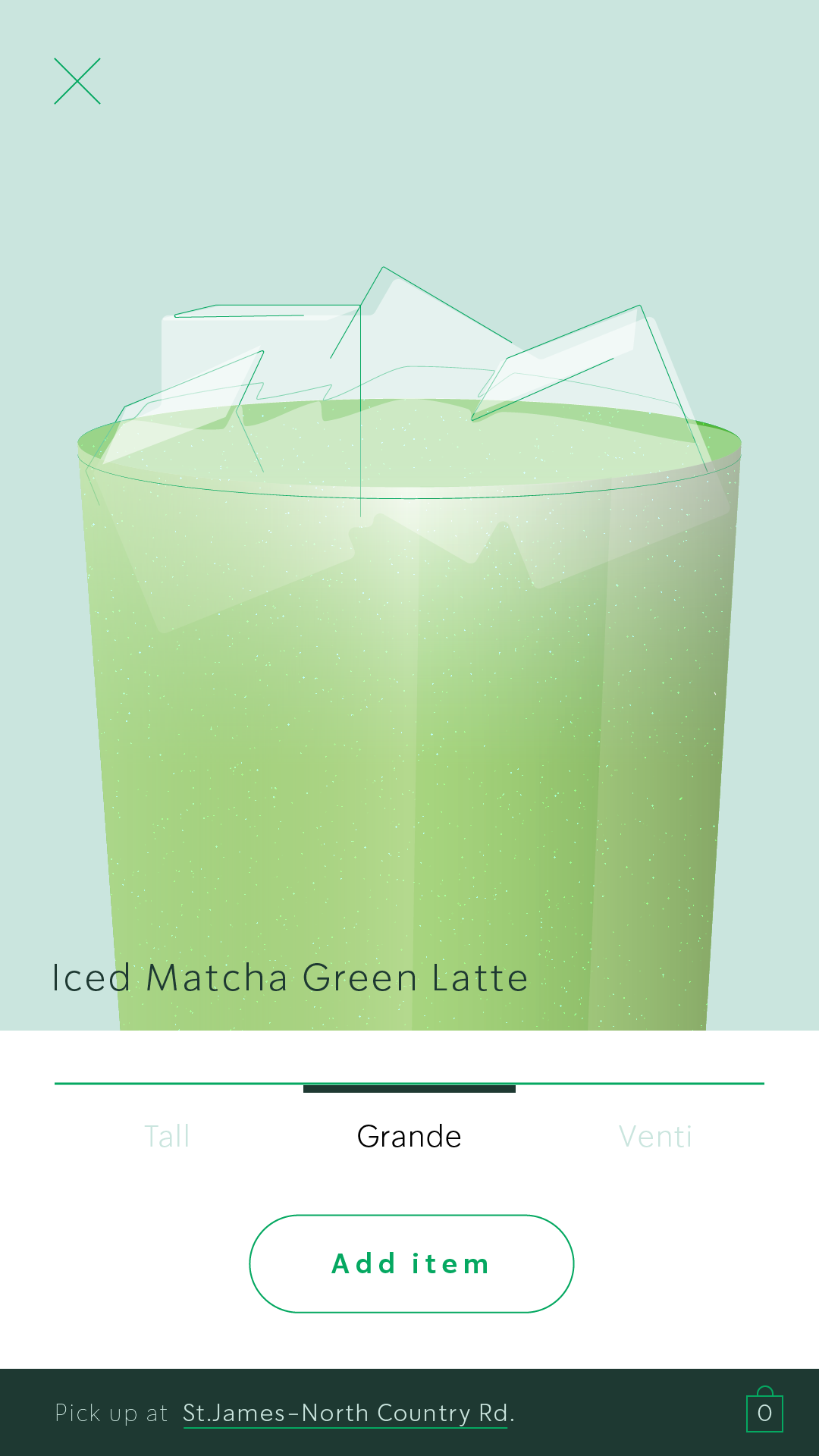This screenshot has height=1456, width=819.
Task: Select the Grande size
Action: (x=409, y=1136)
